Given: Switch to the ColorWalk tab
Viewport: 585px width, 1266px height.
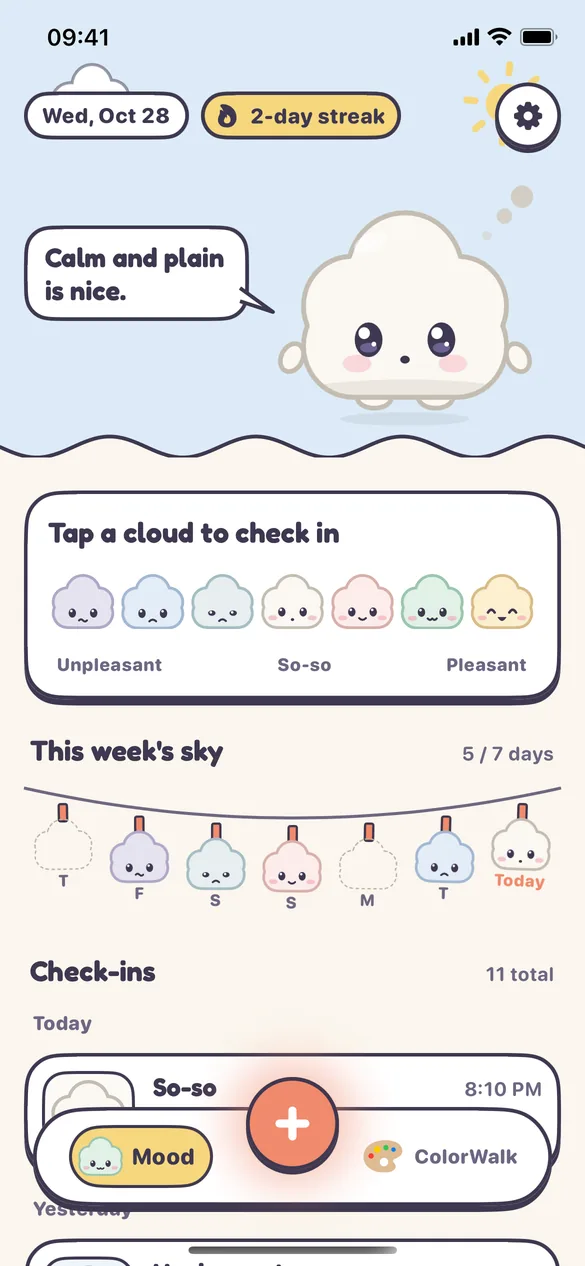Looking at the screenshot, I should [x=441, y=1157].
